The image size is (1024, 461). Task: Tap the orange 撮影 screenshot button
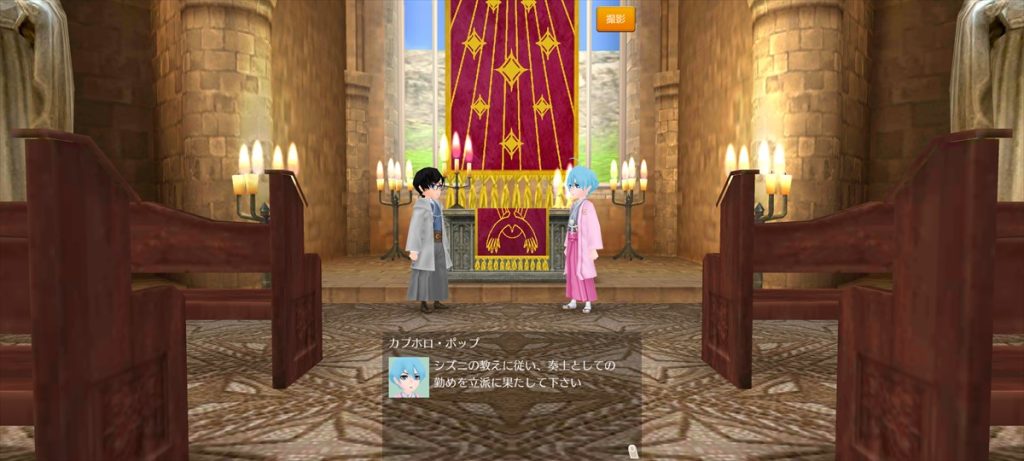point(615,19)
